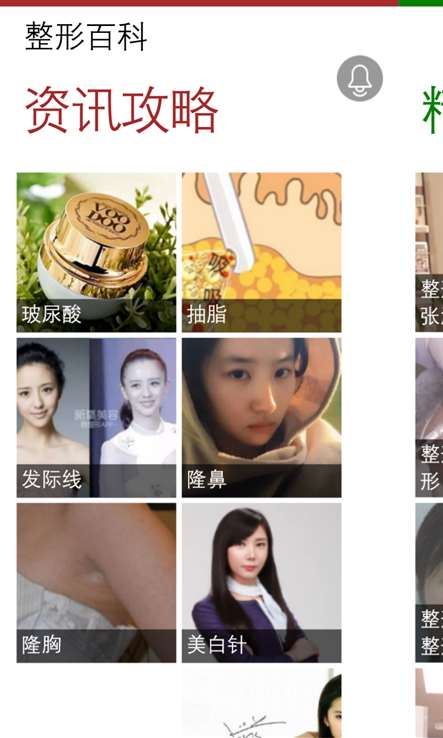
Task: Select the 发际线 tile
Action: pyautogui.click(x=97, y=417)
